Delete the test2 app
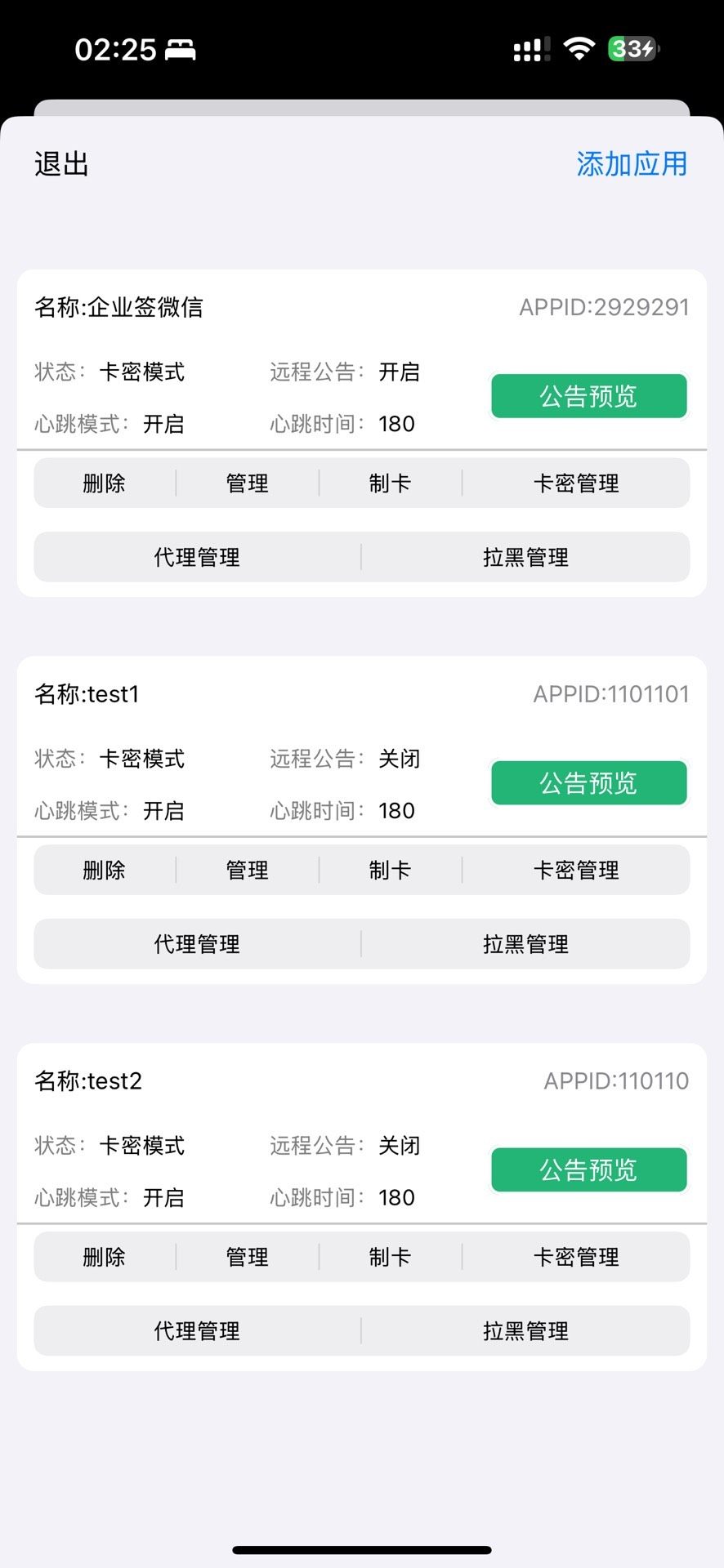This screenshot has height=1568, width=724. pos(105,1257)
